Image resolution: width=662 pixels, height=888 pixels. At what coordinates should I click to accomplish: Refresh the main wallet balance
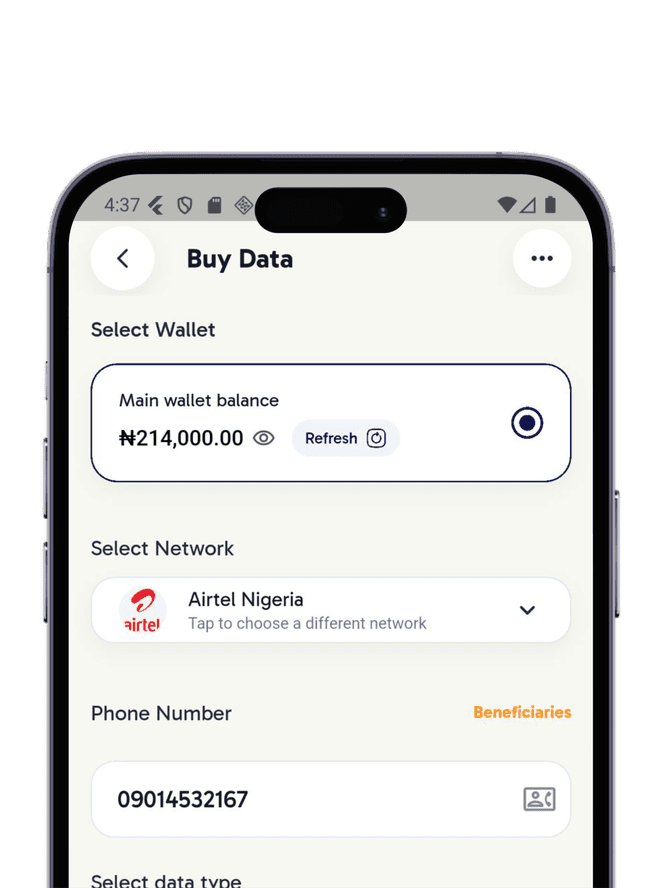pos(345,438)
